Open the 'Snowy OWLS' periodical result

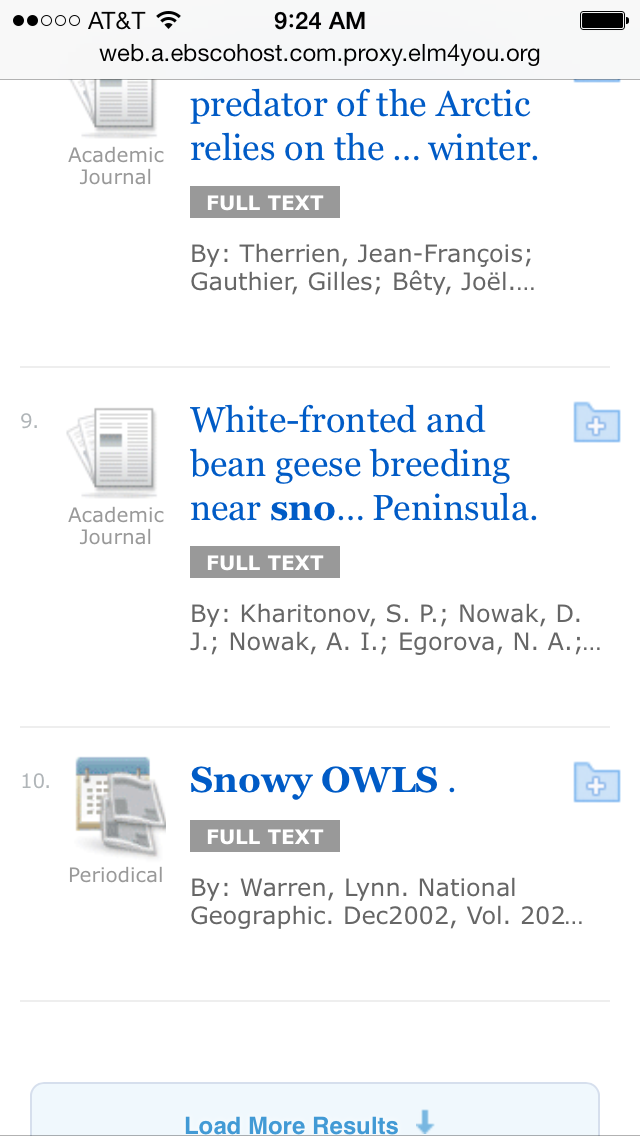pos(323,780)
